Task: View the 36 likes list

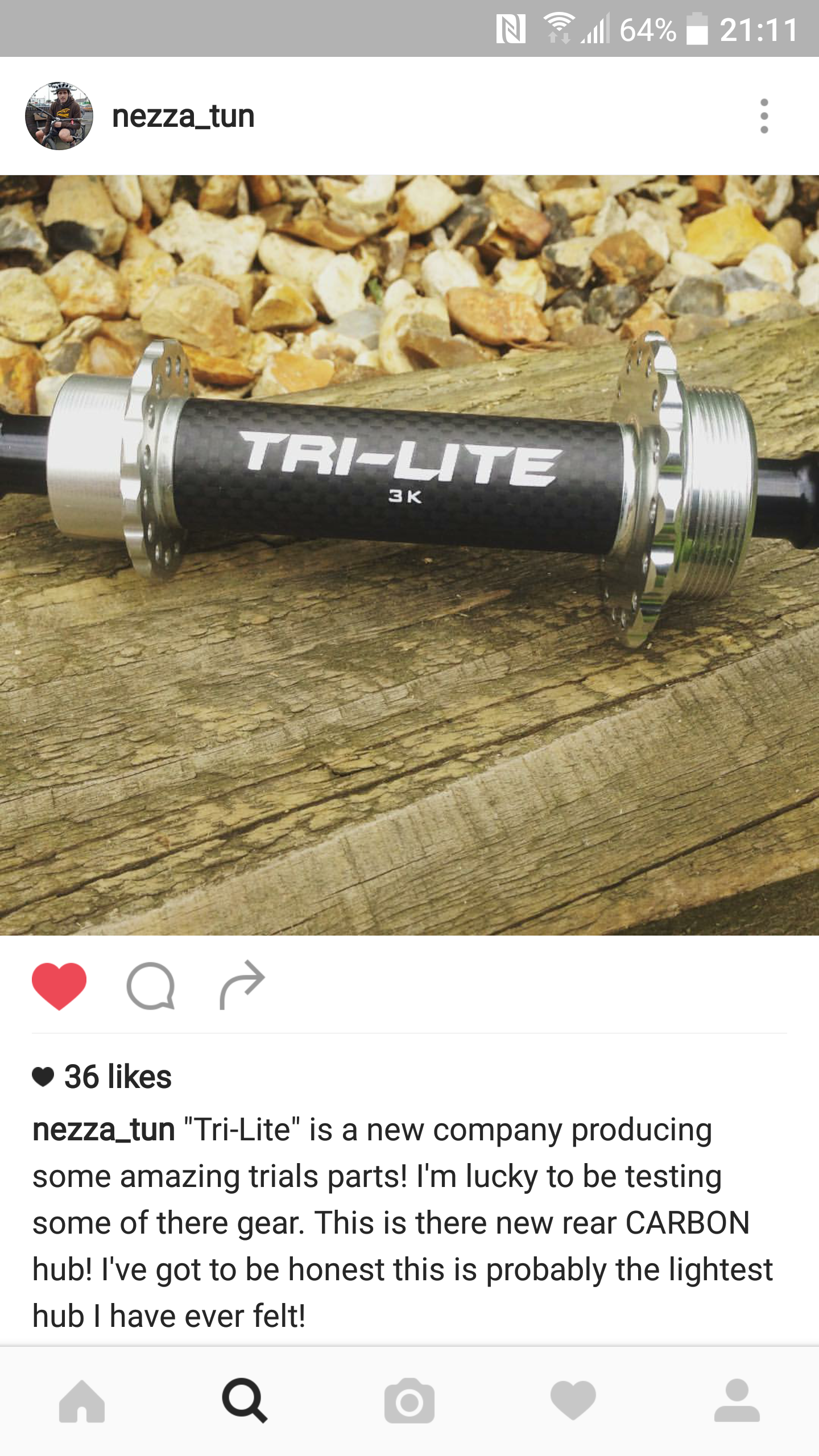Action: pyautogui.click(x=102, y=1077)
